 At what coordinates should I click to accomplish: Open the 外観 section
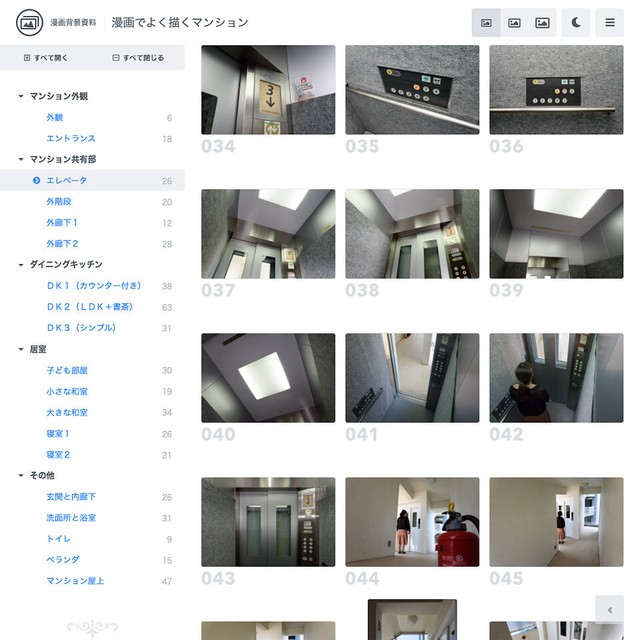pyautogui.click(x=55, y=118)
